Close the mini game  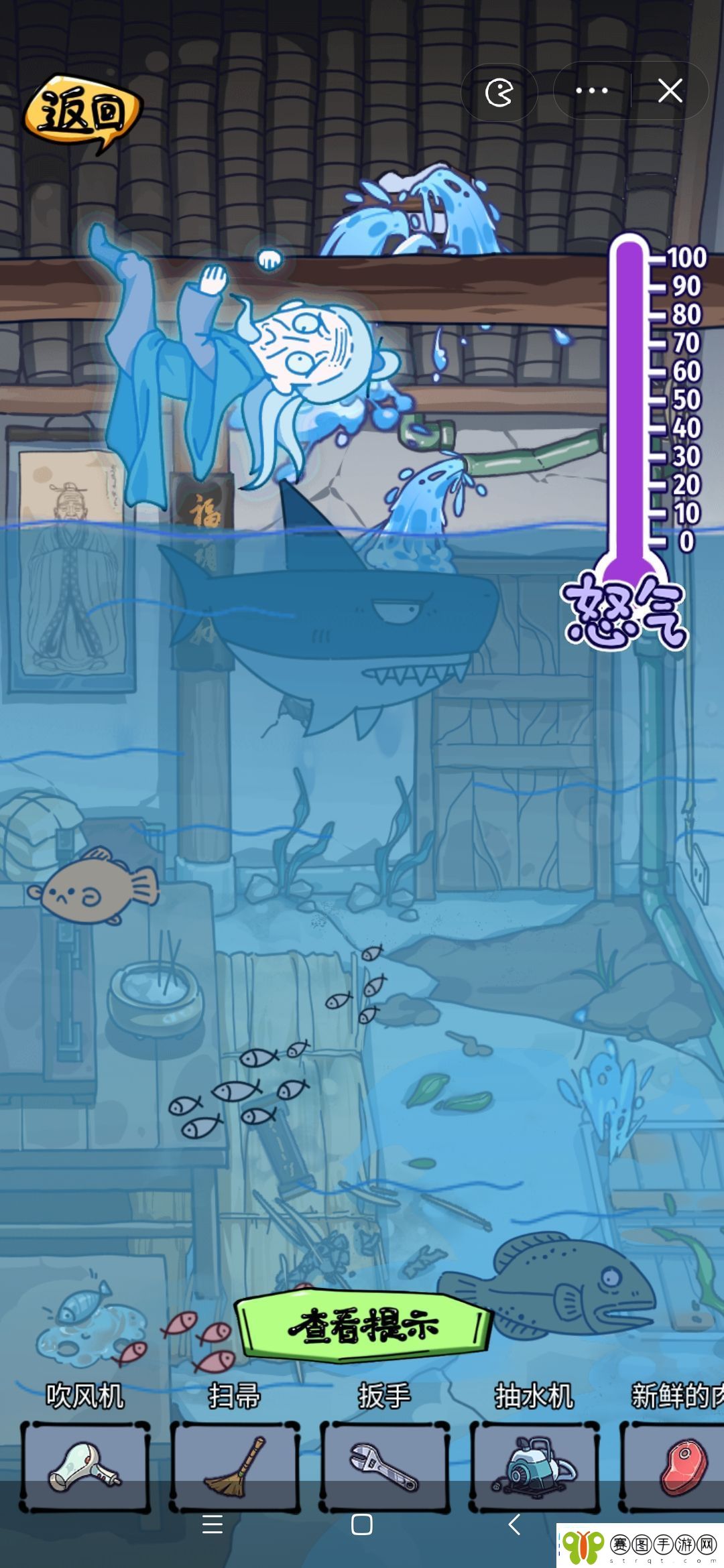(670, 91)
